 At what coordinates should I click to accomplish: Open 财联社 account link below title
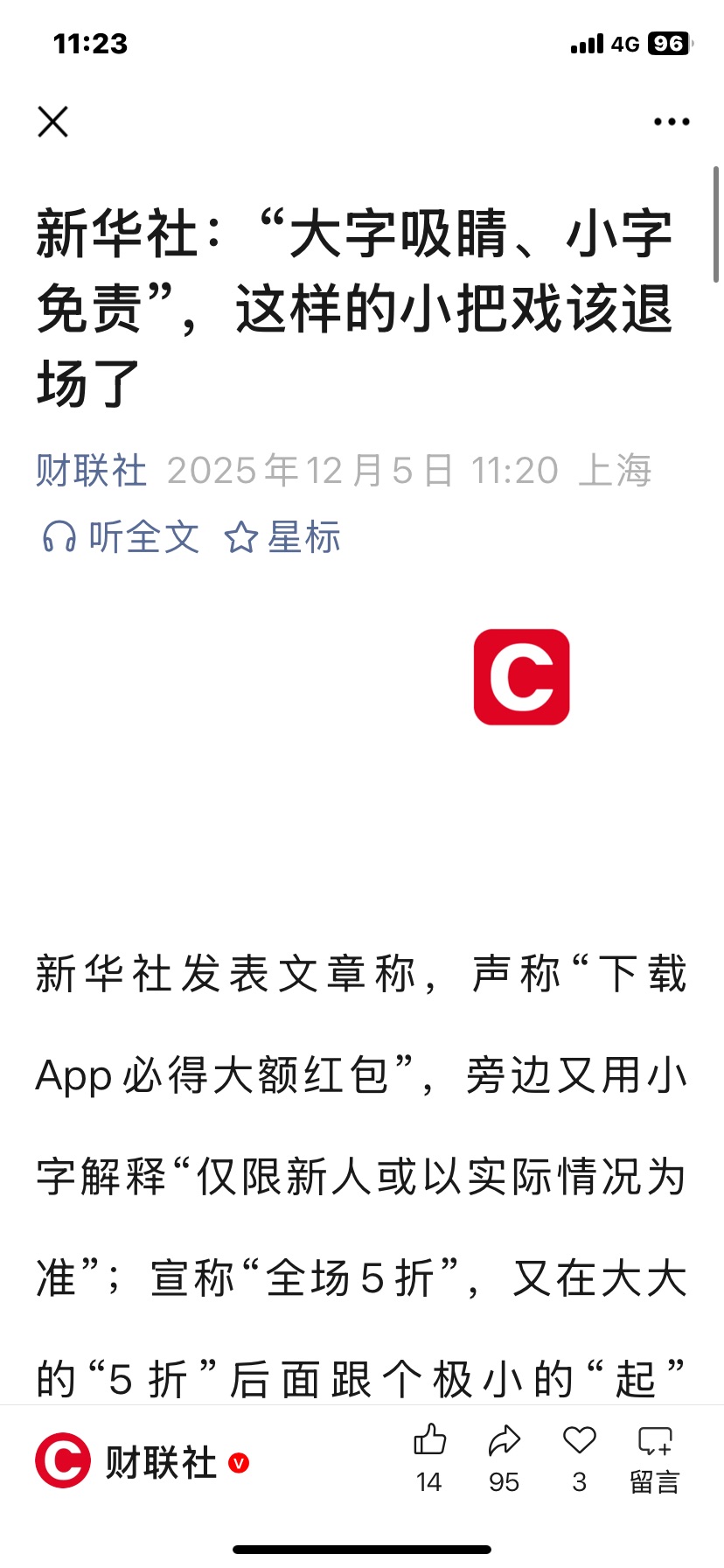tap(91, 471)
